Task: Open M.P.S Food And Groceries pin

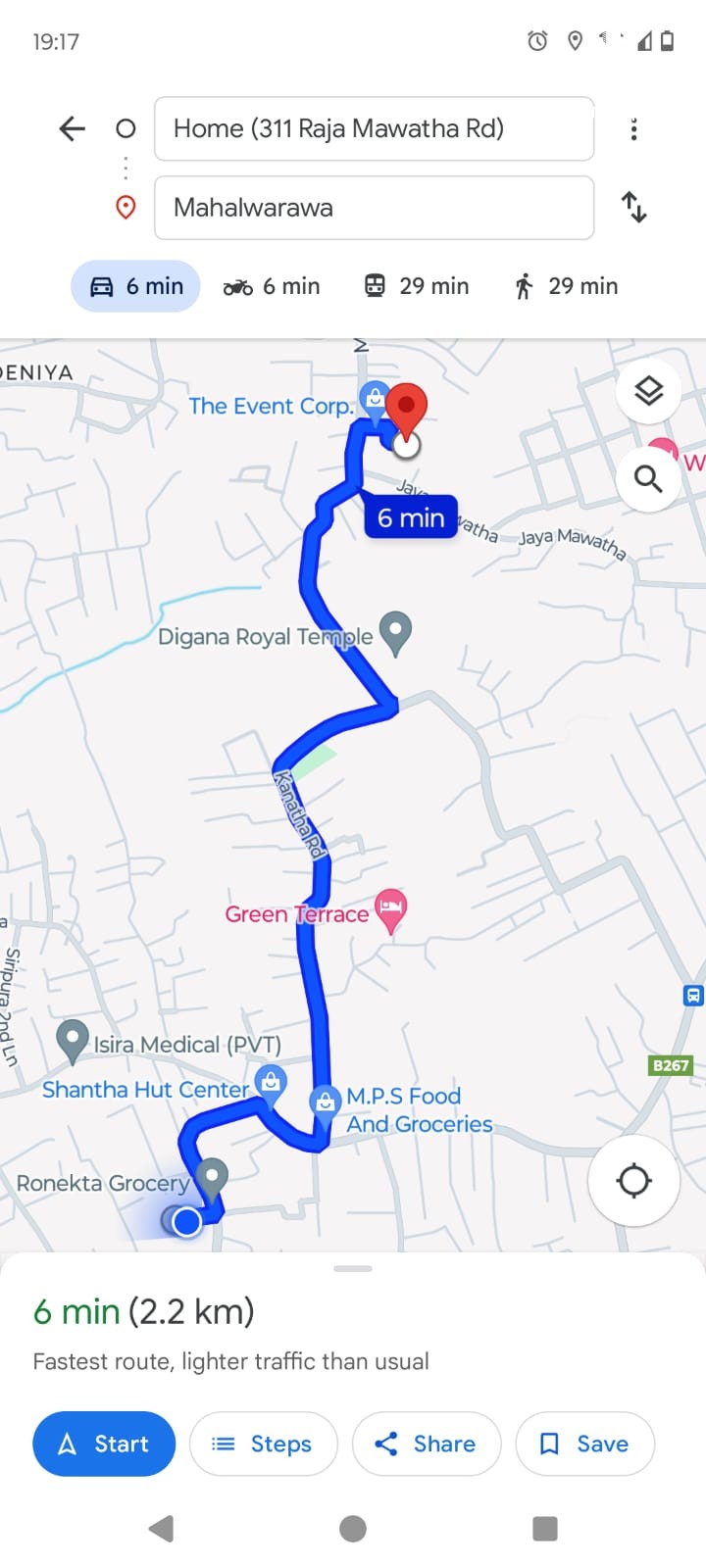Action: (325, 1102)
